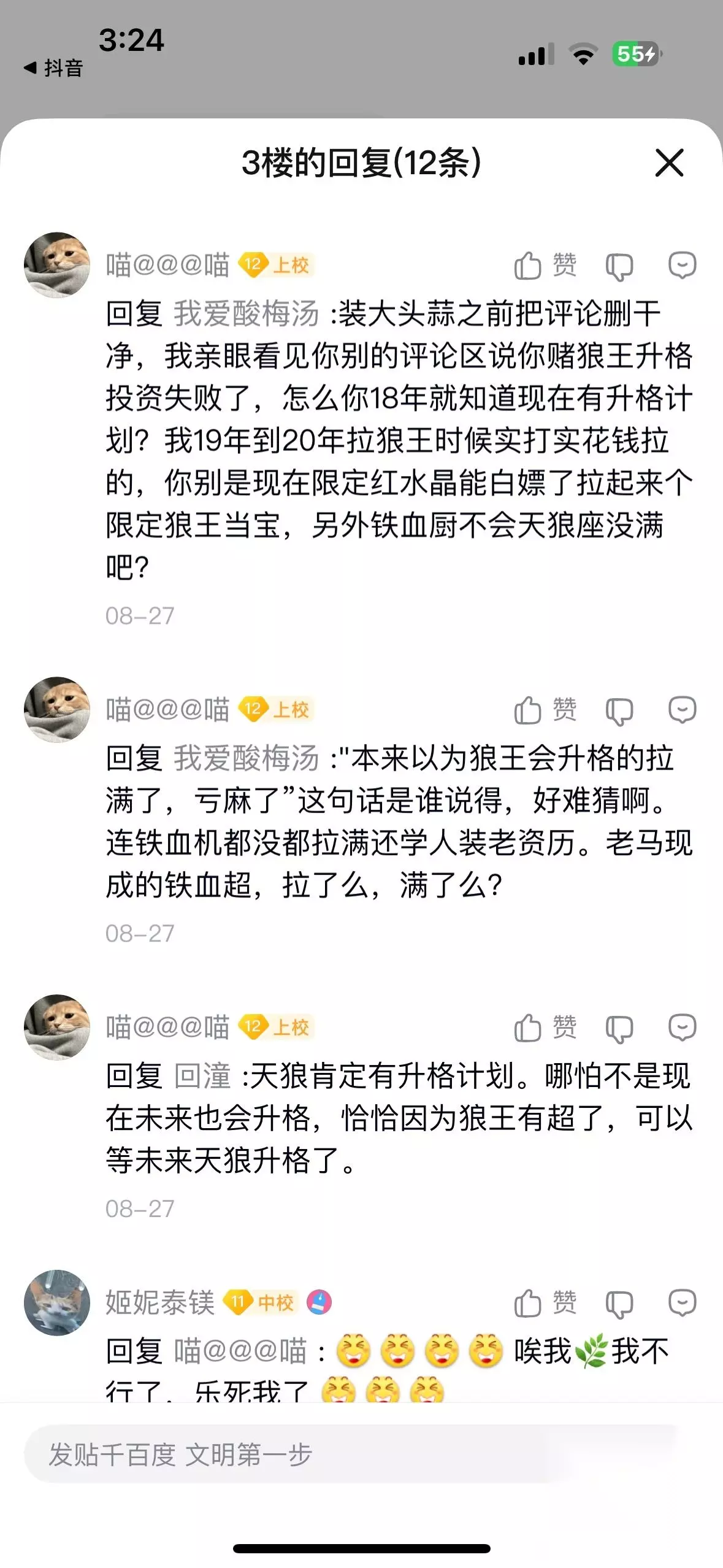Reply to the comment starting 本来以为狼王会升格
This screenshot has height=1568, width=723.
pos(682,710)
